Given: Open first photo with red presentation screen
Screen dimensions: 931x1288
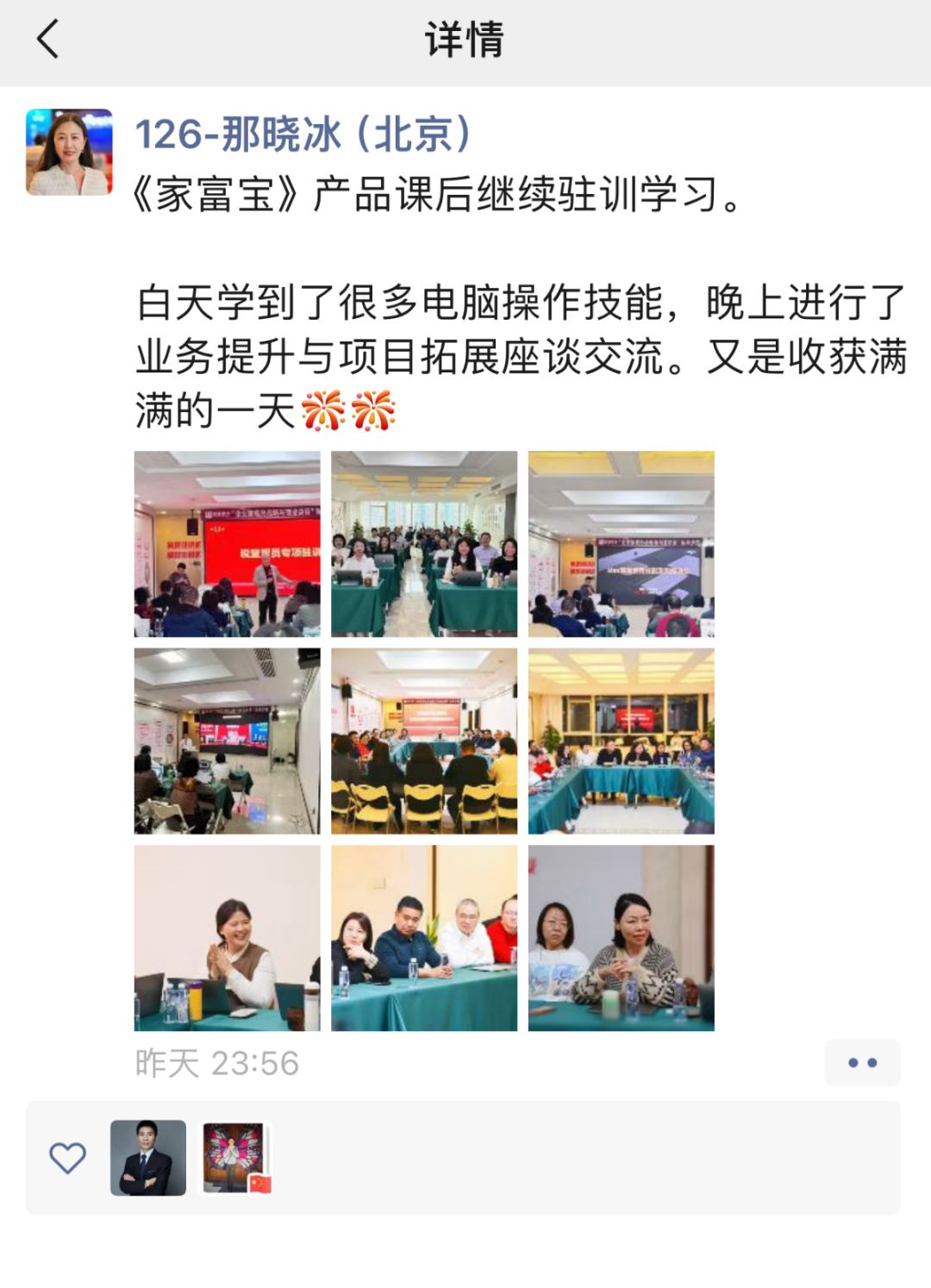Looking at the screenshot, I should coord(227,544).
